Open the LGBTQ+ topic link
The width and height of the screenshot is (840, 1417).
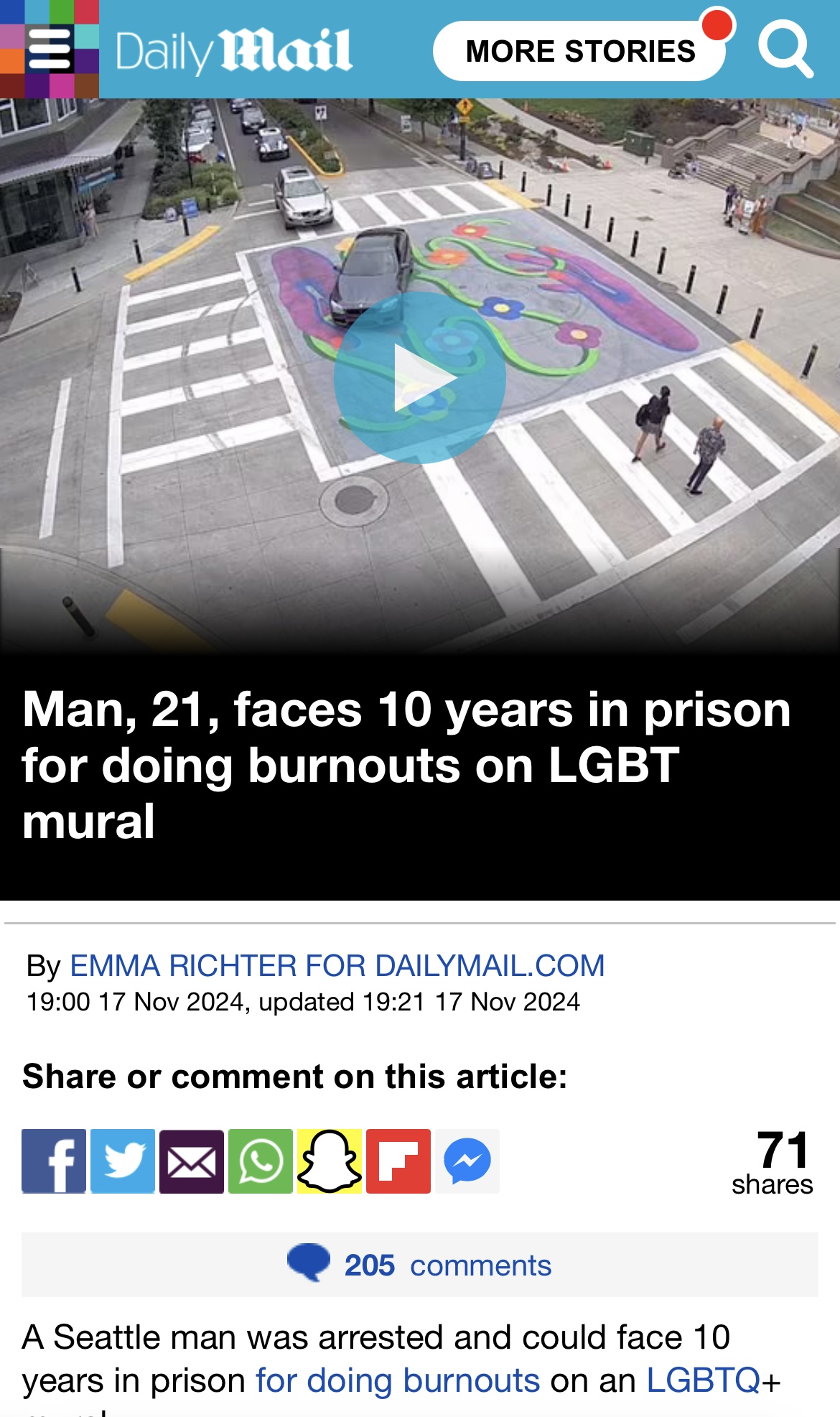713,1380
